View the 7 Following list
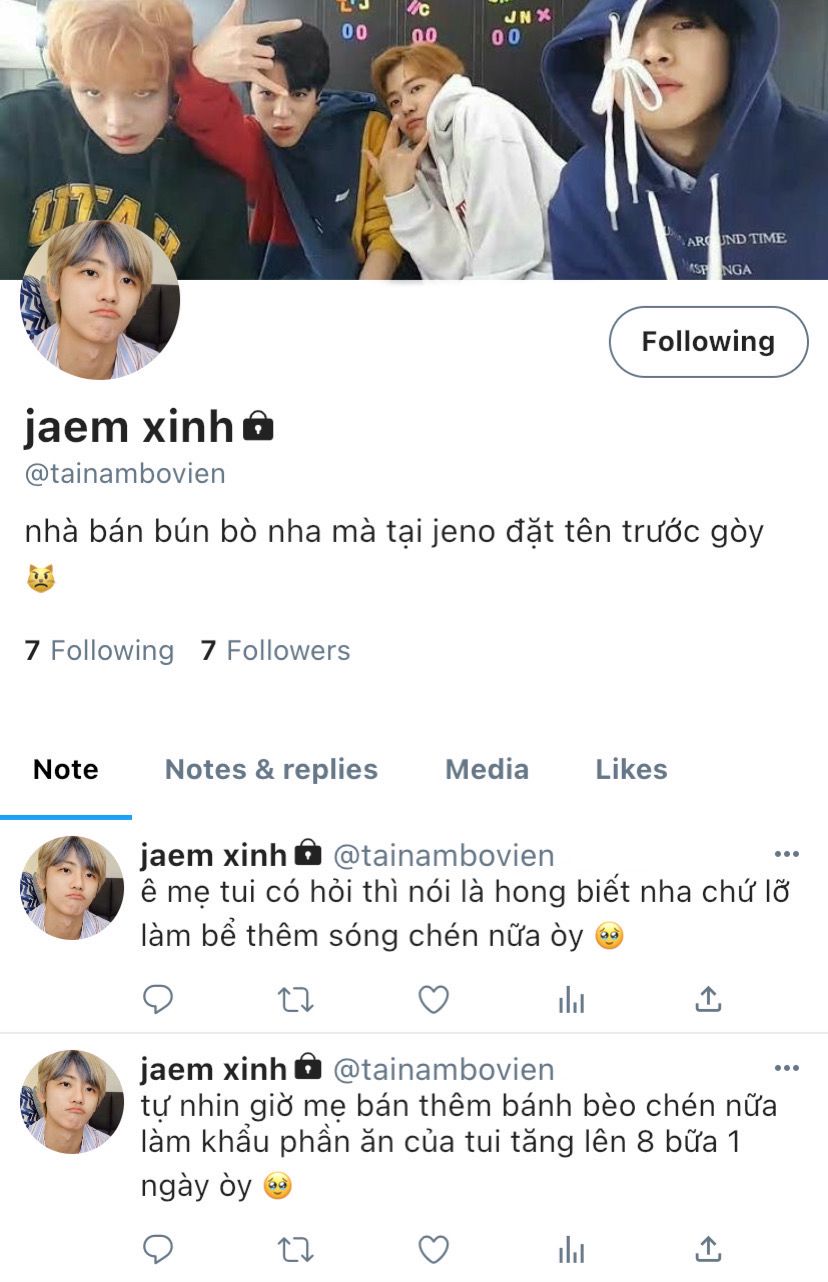 99,651
